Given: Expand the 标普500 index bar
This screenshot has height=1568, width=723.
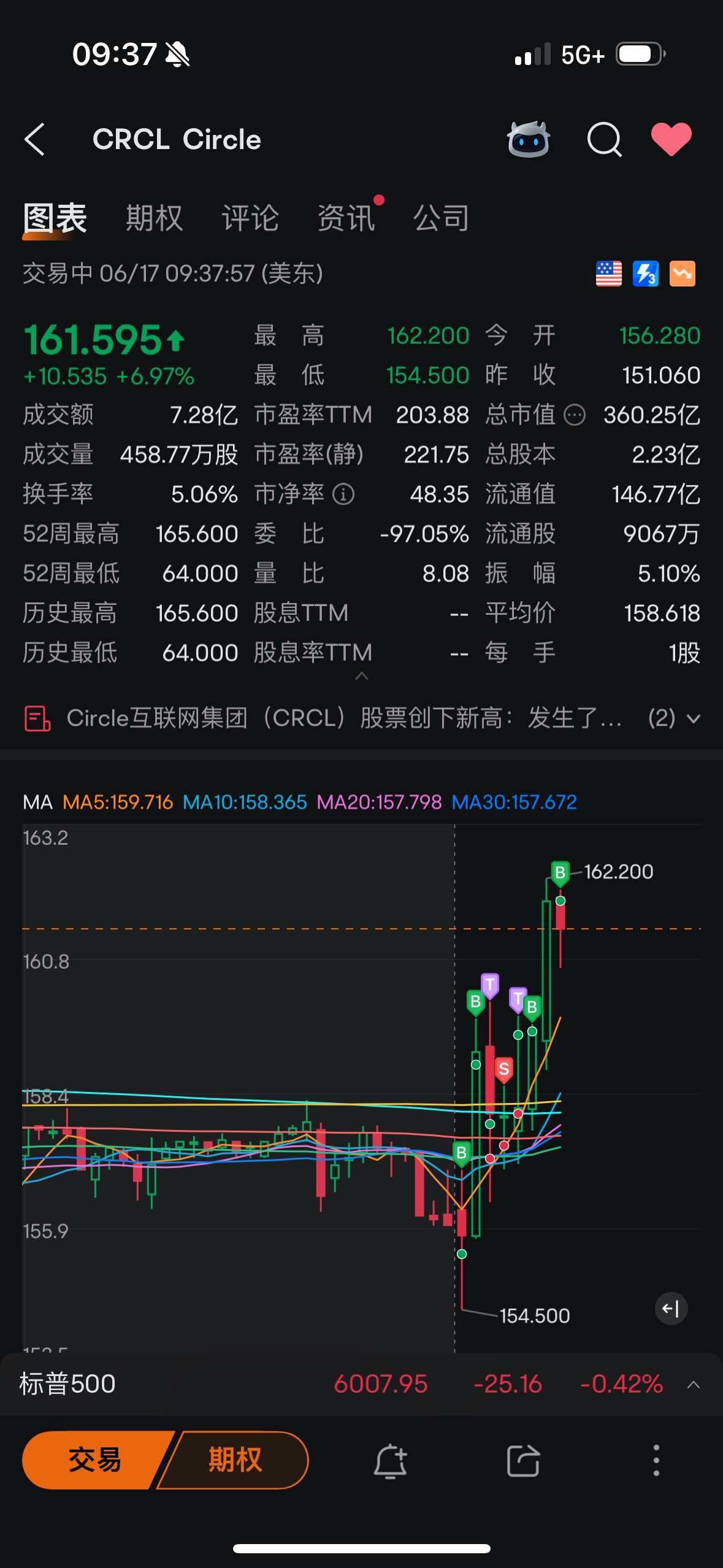Looking at the screenshot, I should (694, 1384).
